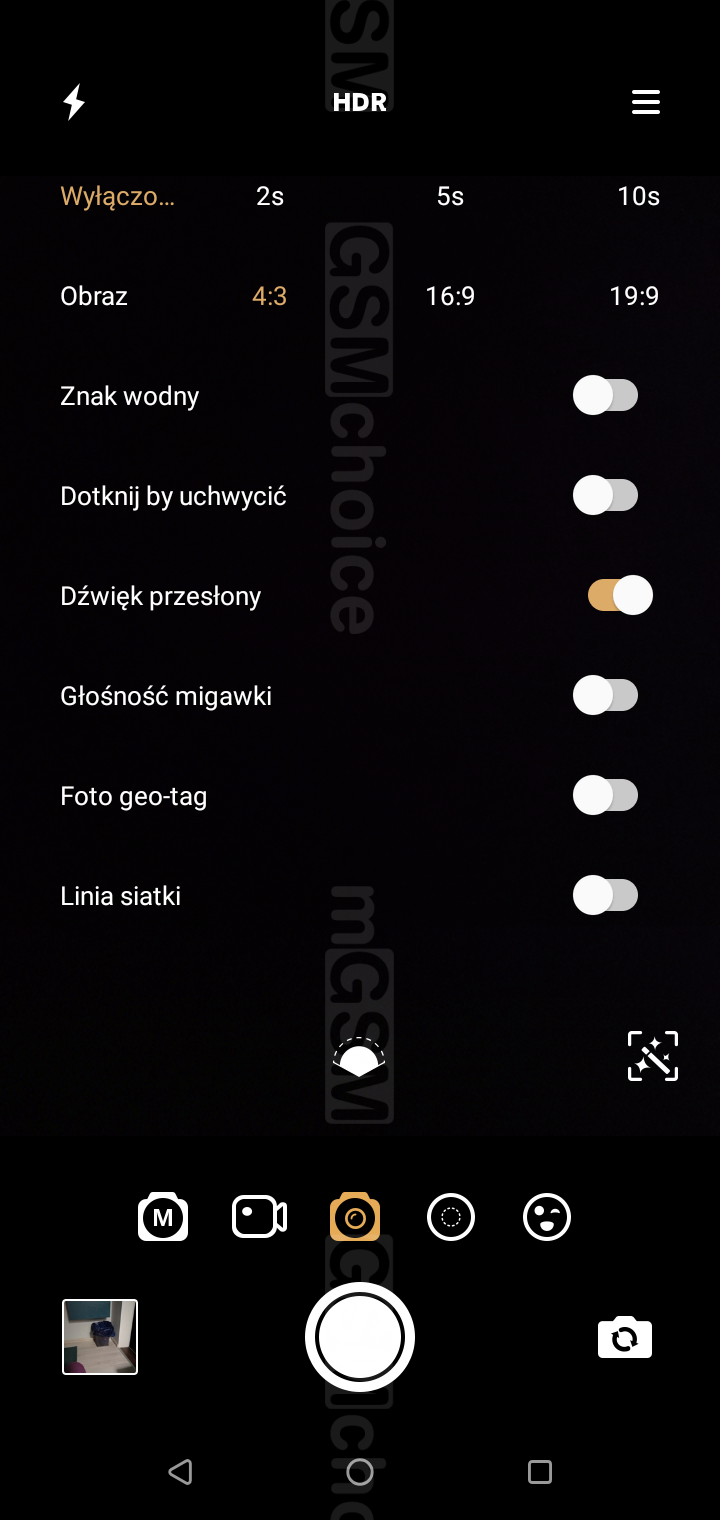Turn on Linia siatki grid lines

click(x=605, y=895)
